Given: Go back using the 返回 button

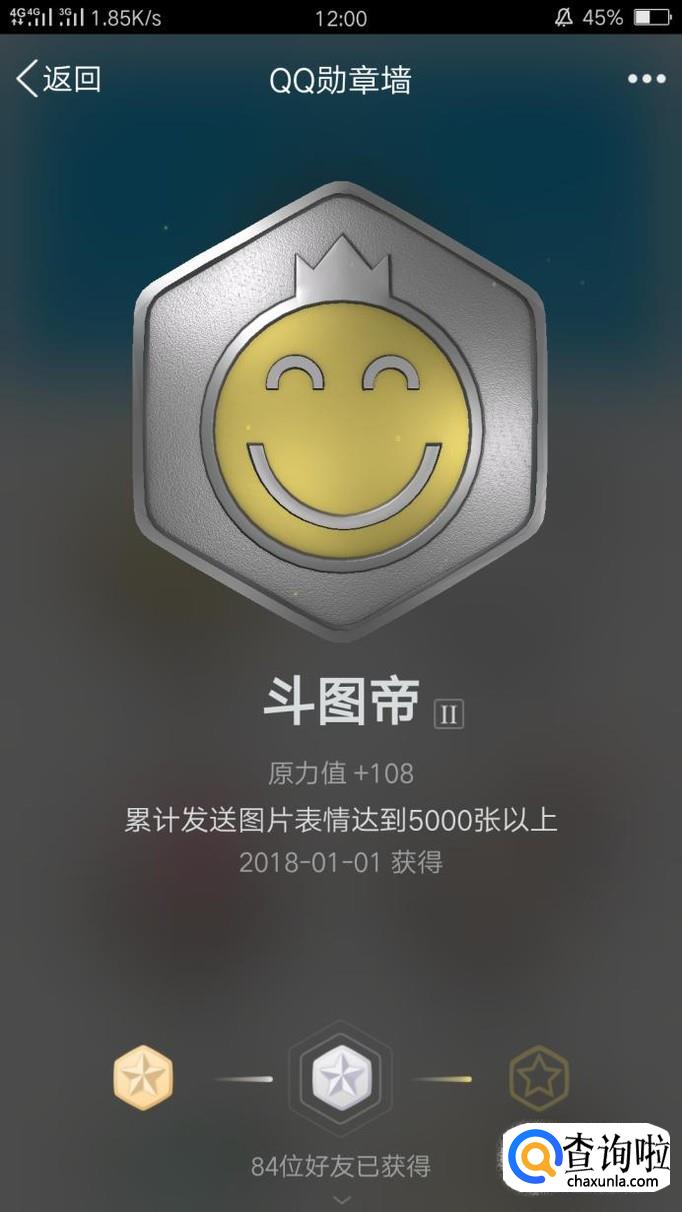Looking at the screenshot, I should tap(59, 79).
